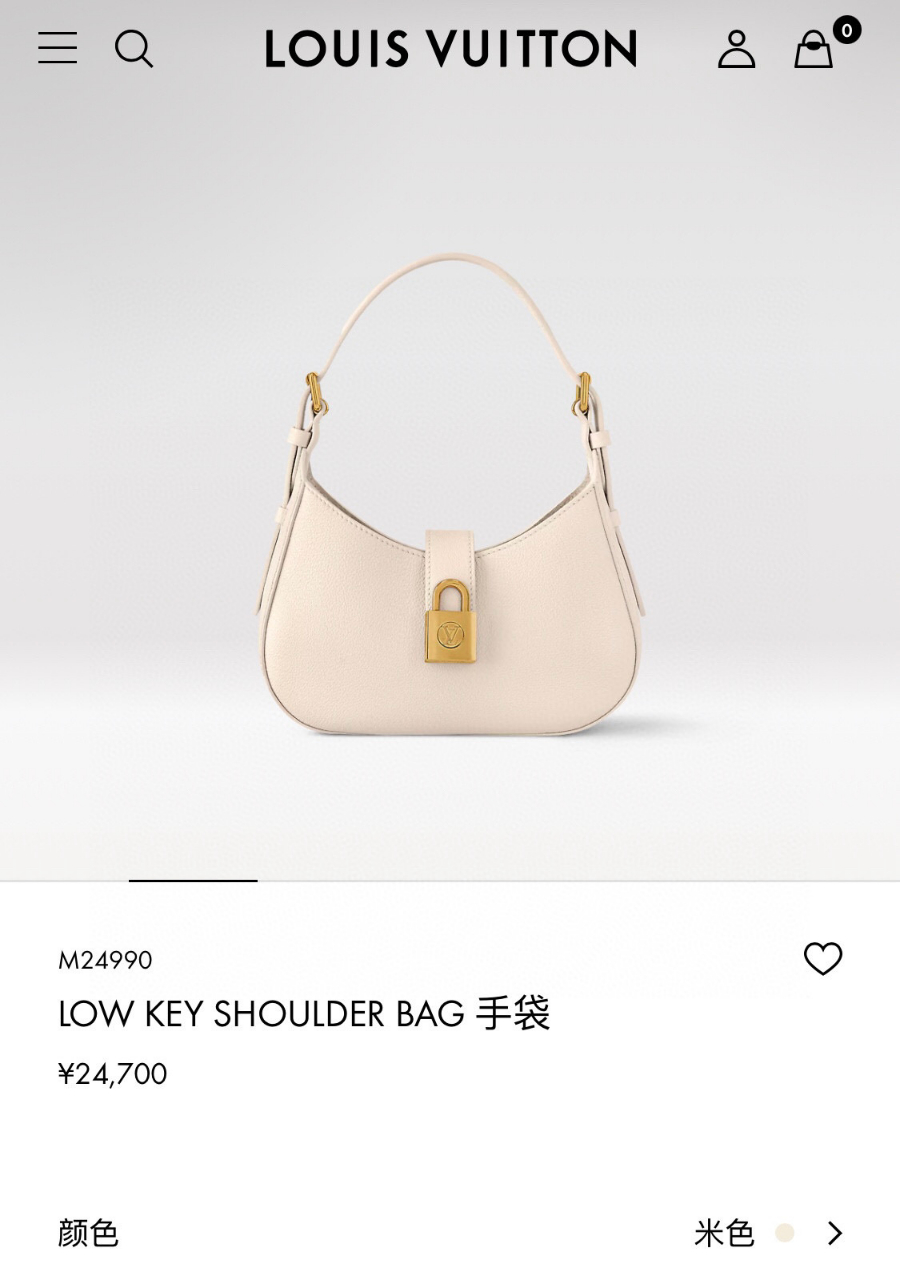The width and height of the screenshot is (900, 1276).
Task: Open the shopping bag
Action: [814, 49]
